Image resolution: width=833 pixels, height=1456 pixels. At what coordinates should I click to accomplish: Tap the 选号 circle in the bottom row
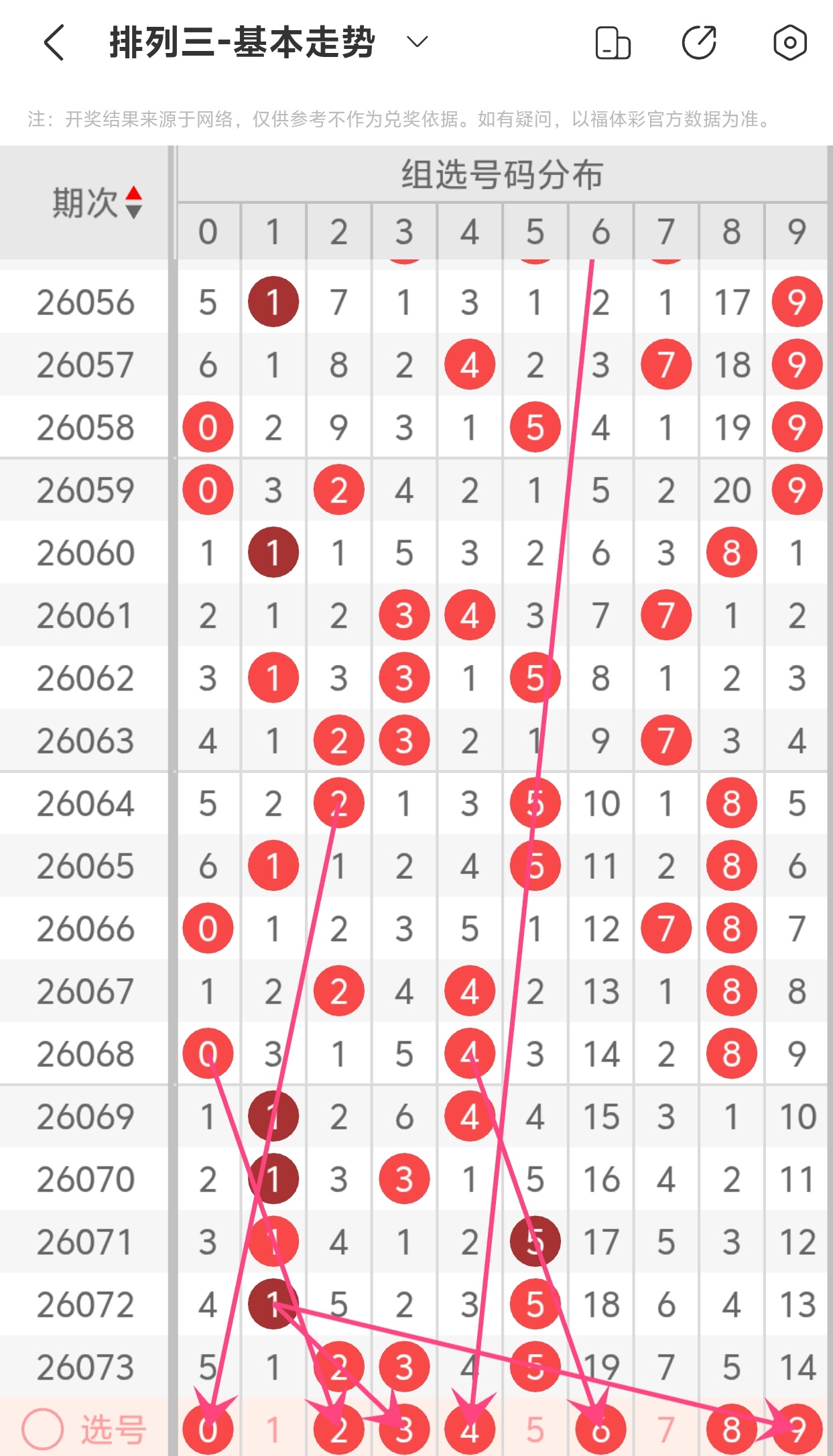43,1429
